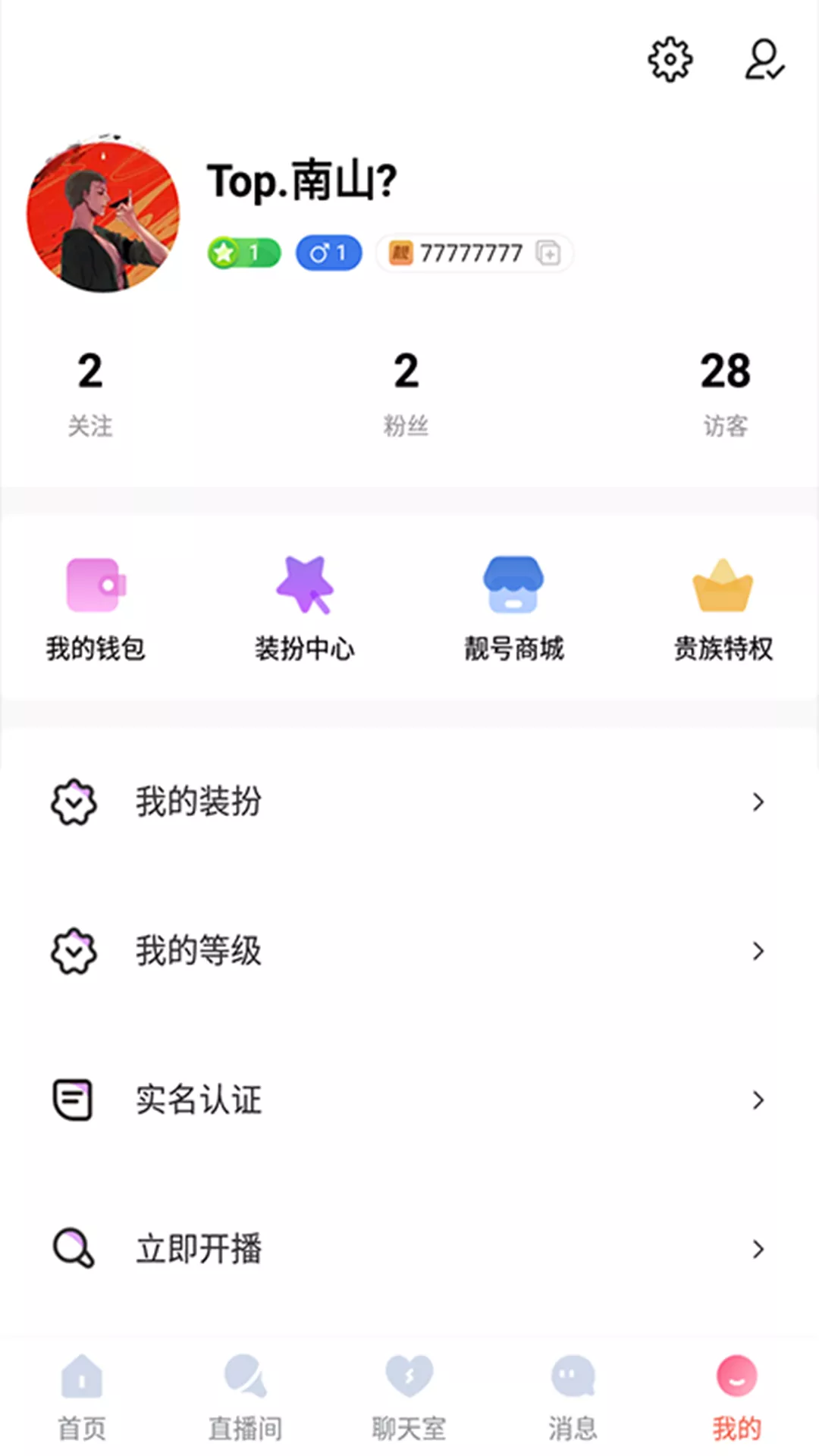Copy the 靓号 77777777 number
The image size is (819, 1456).
tap(548, 253)
